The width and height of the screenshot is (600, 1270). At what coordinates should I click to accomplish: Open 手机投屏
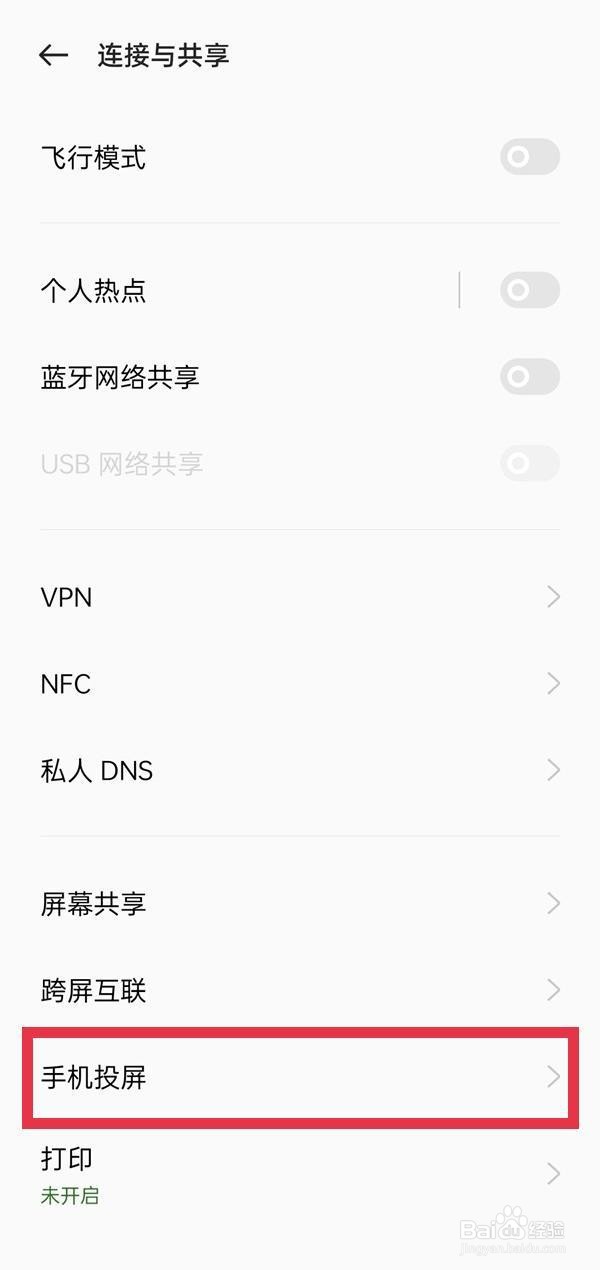click(300, 1077)
